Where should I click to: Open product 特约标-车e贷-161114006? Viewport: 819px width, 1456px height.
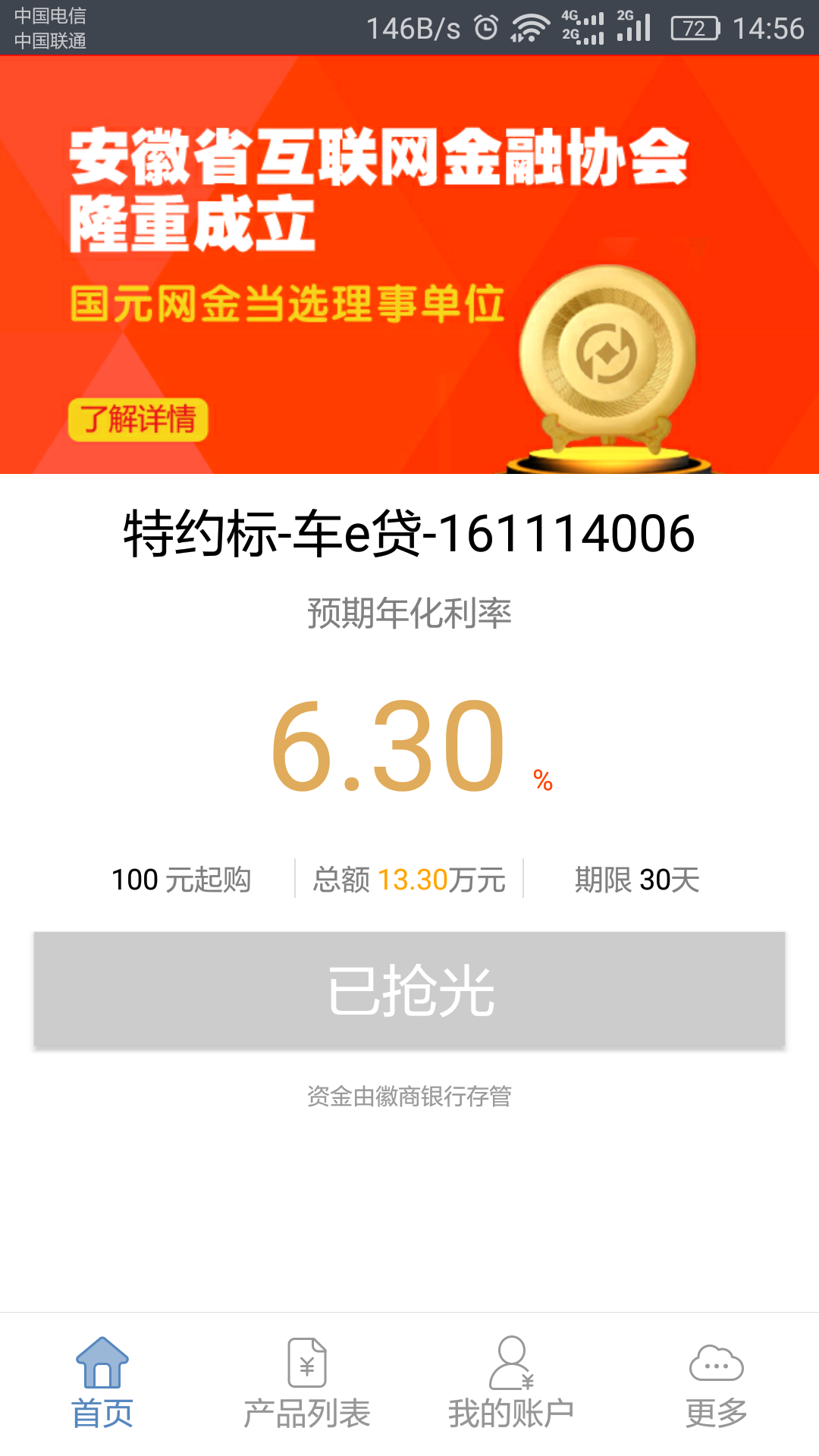409,533
